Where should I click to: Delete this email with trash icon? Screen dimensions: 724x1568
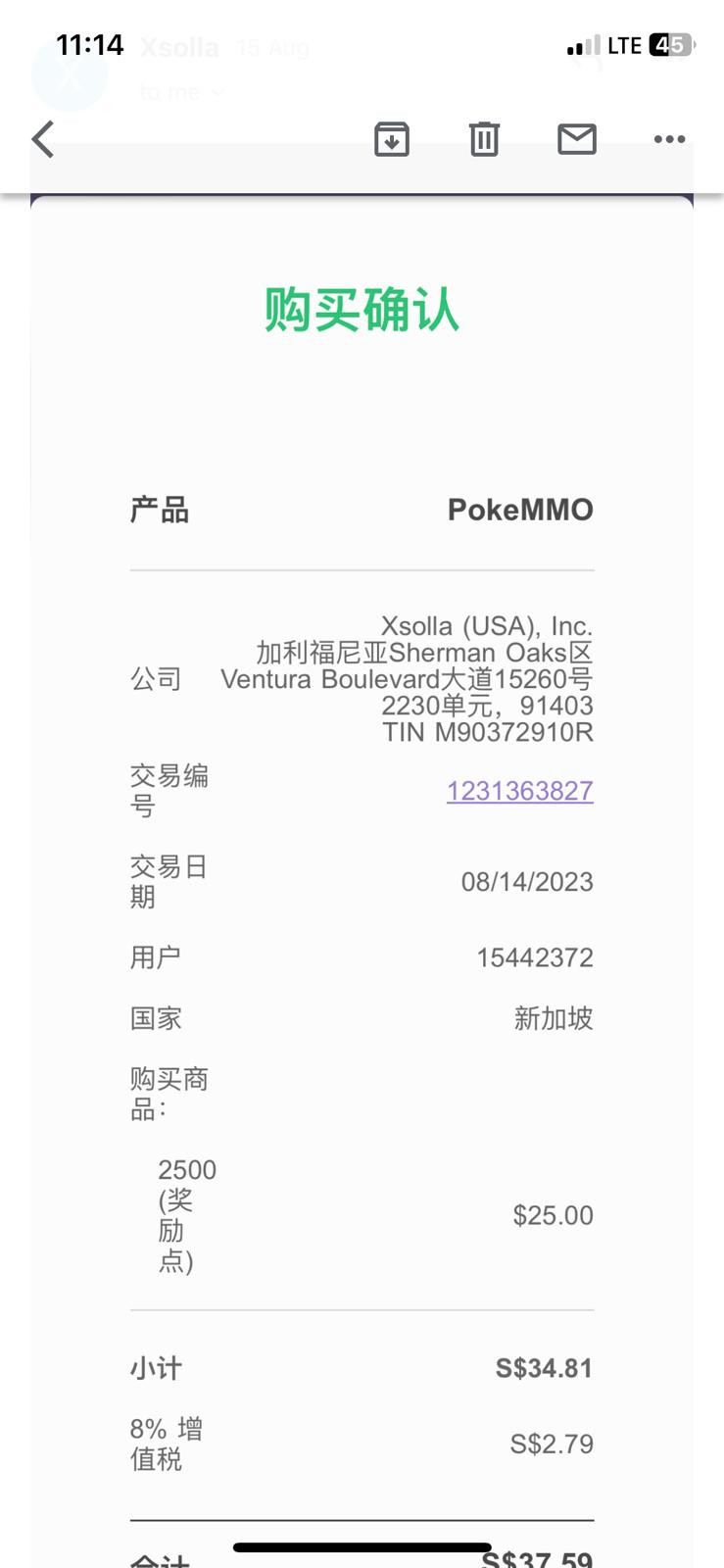(x=484, y=139)
